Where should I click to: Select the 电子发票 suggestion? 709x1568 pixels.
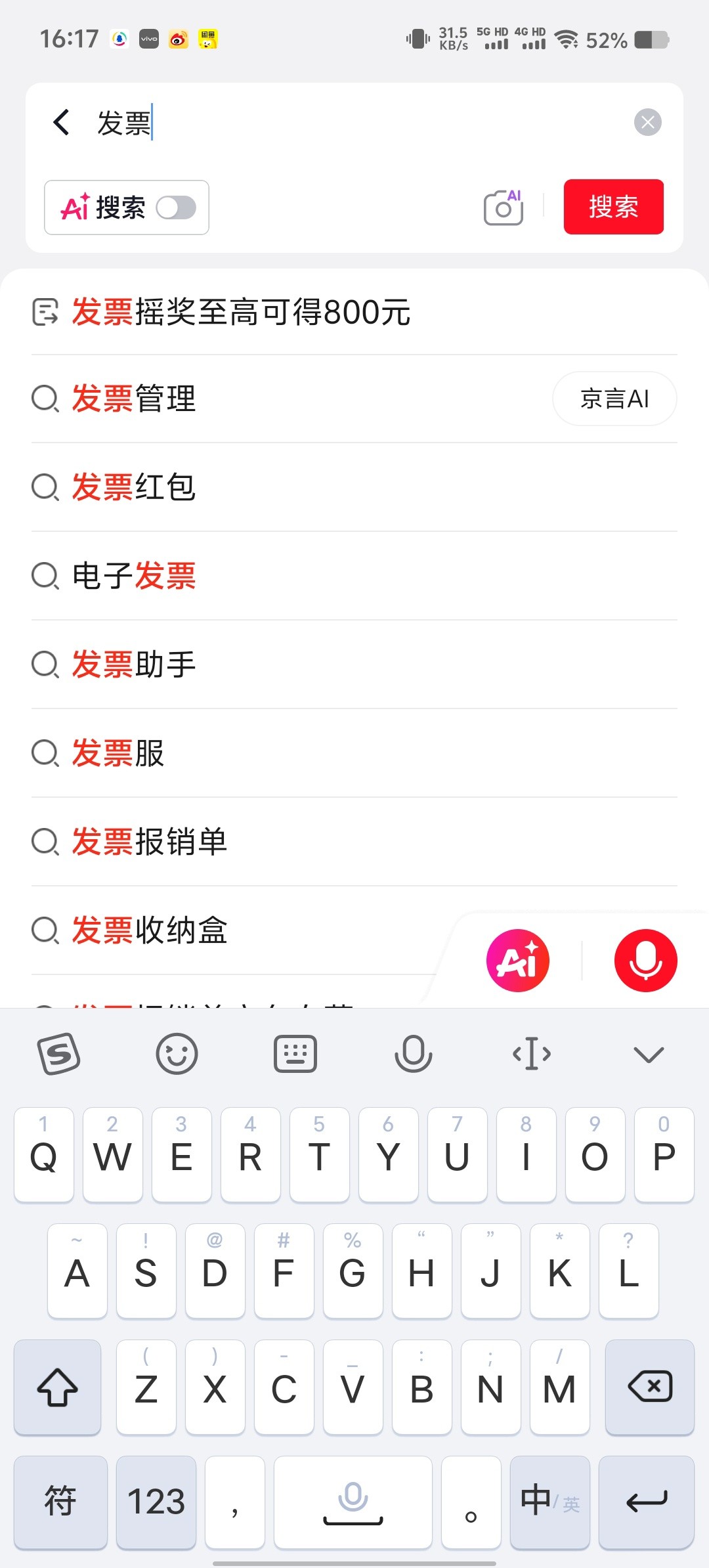134,576
